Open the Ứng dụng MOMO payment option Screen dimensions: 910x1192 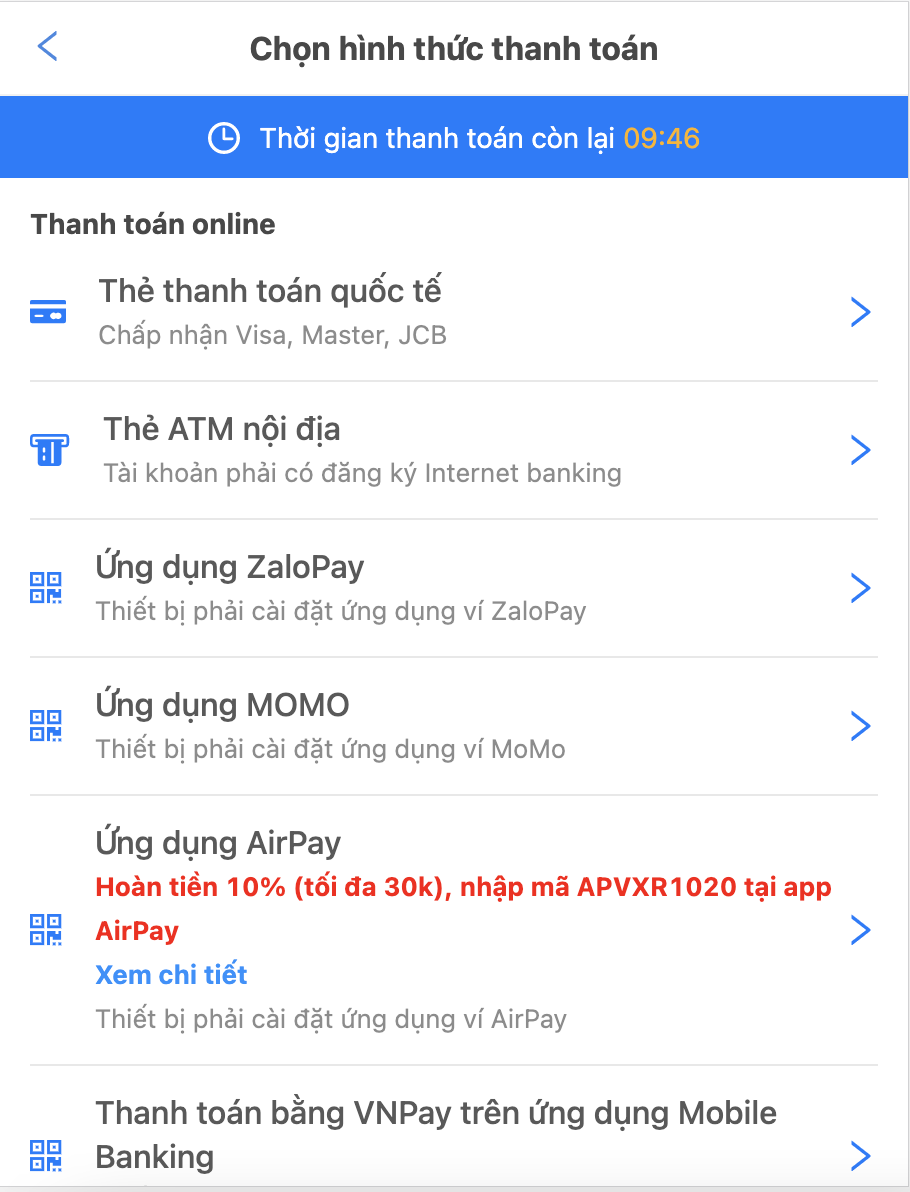(x=452, y=725)
